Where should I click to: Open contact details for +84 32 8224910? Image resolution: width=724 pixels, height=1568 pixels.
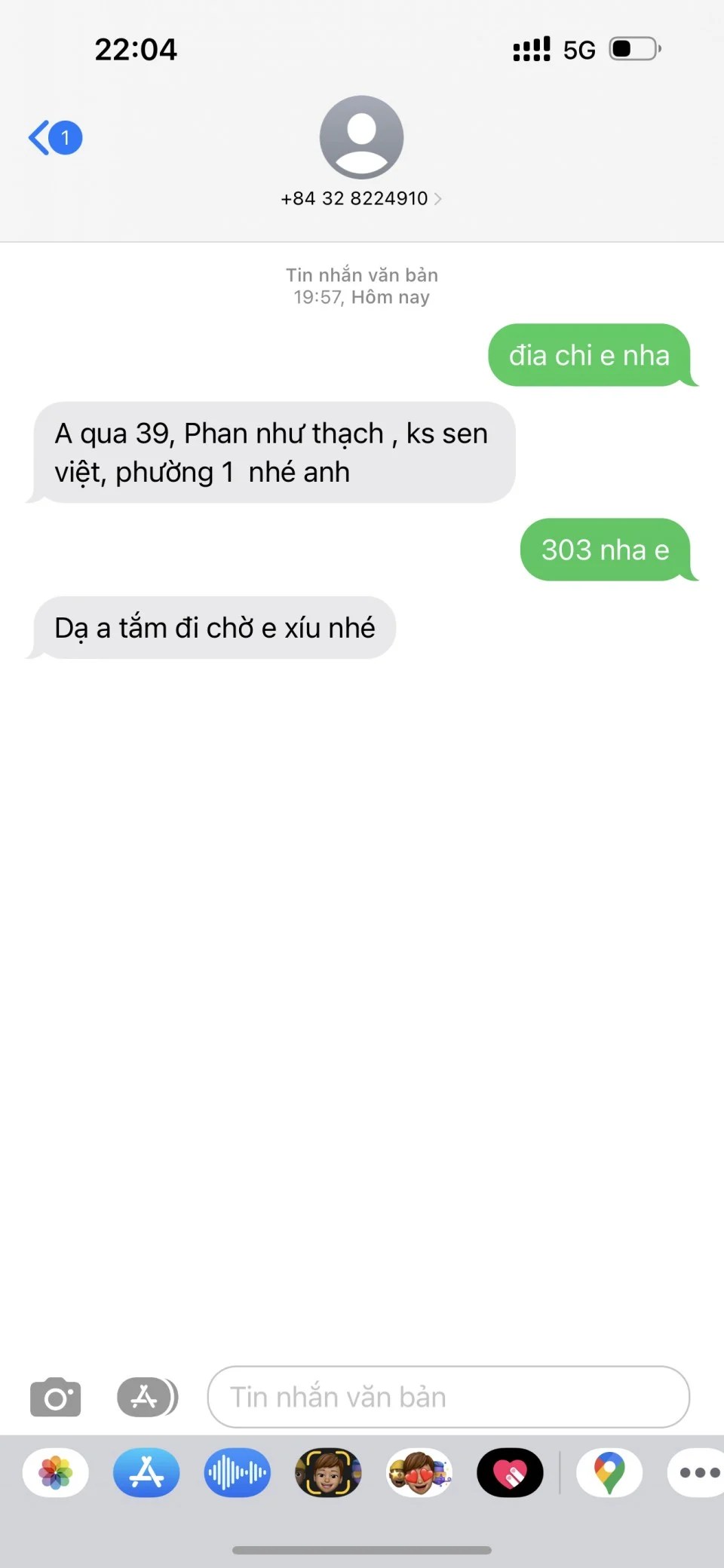(x=361, y=198)
